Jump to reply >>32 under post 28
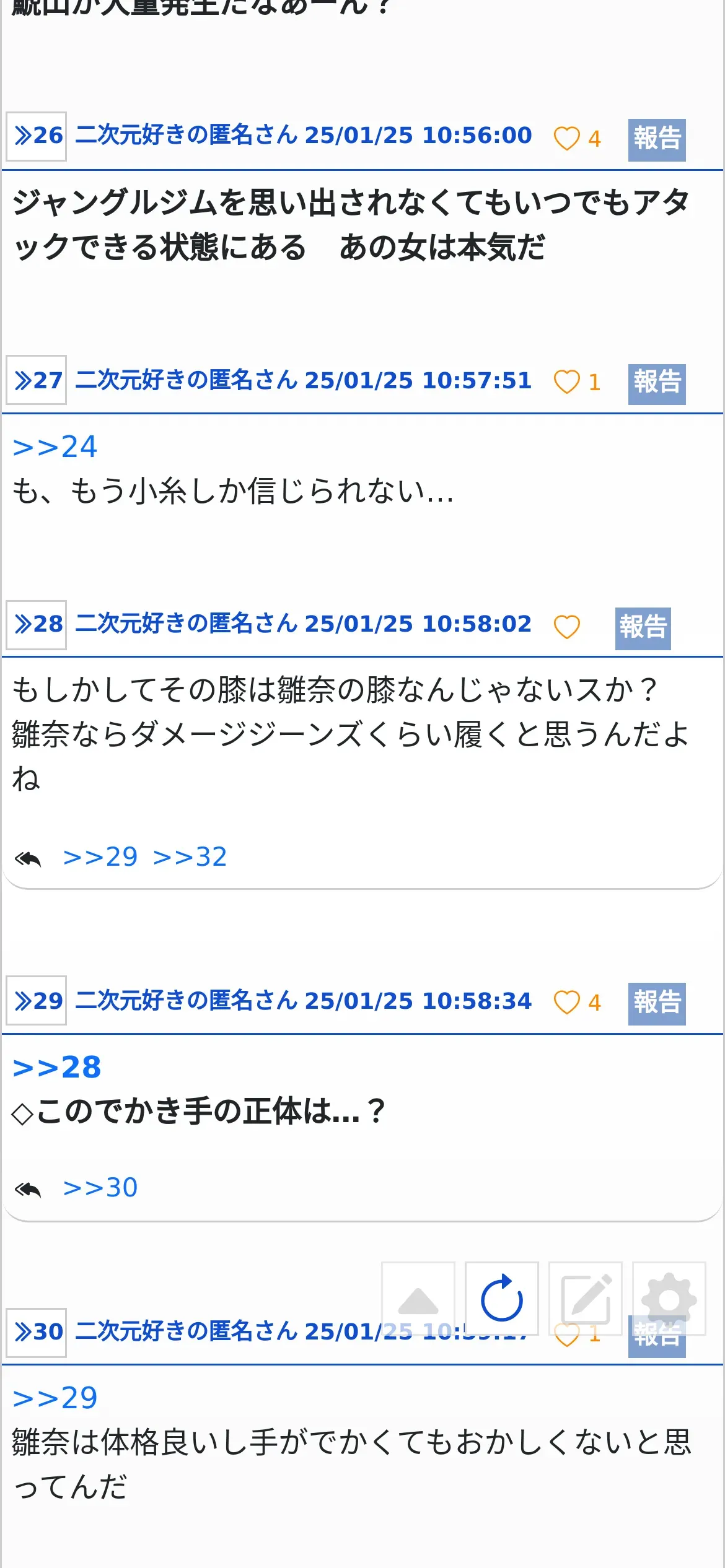Image resolution: width=725 pixels, height=1568 pixels. point(190,857)
